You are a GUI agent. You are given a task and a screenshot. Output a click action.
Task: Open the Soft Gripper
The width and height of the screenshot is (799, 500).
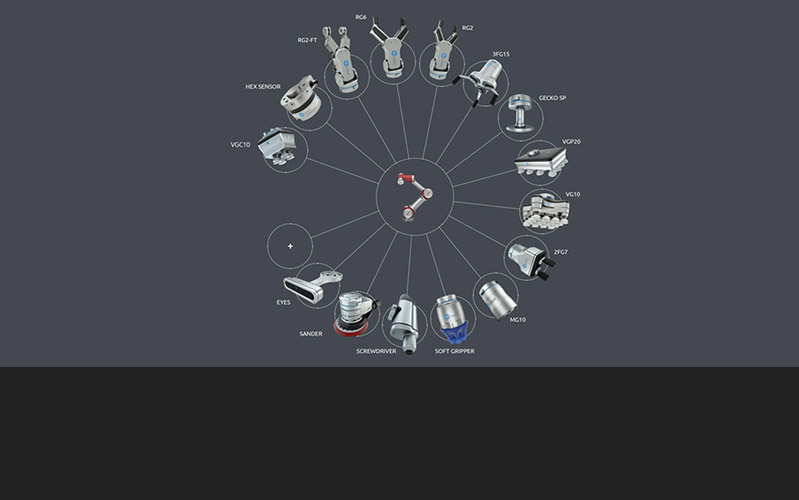click(x=453, y=319)
